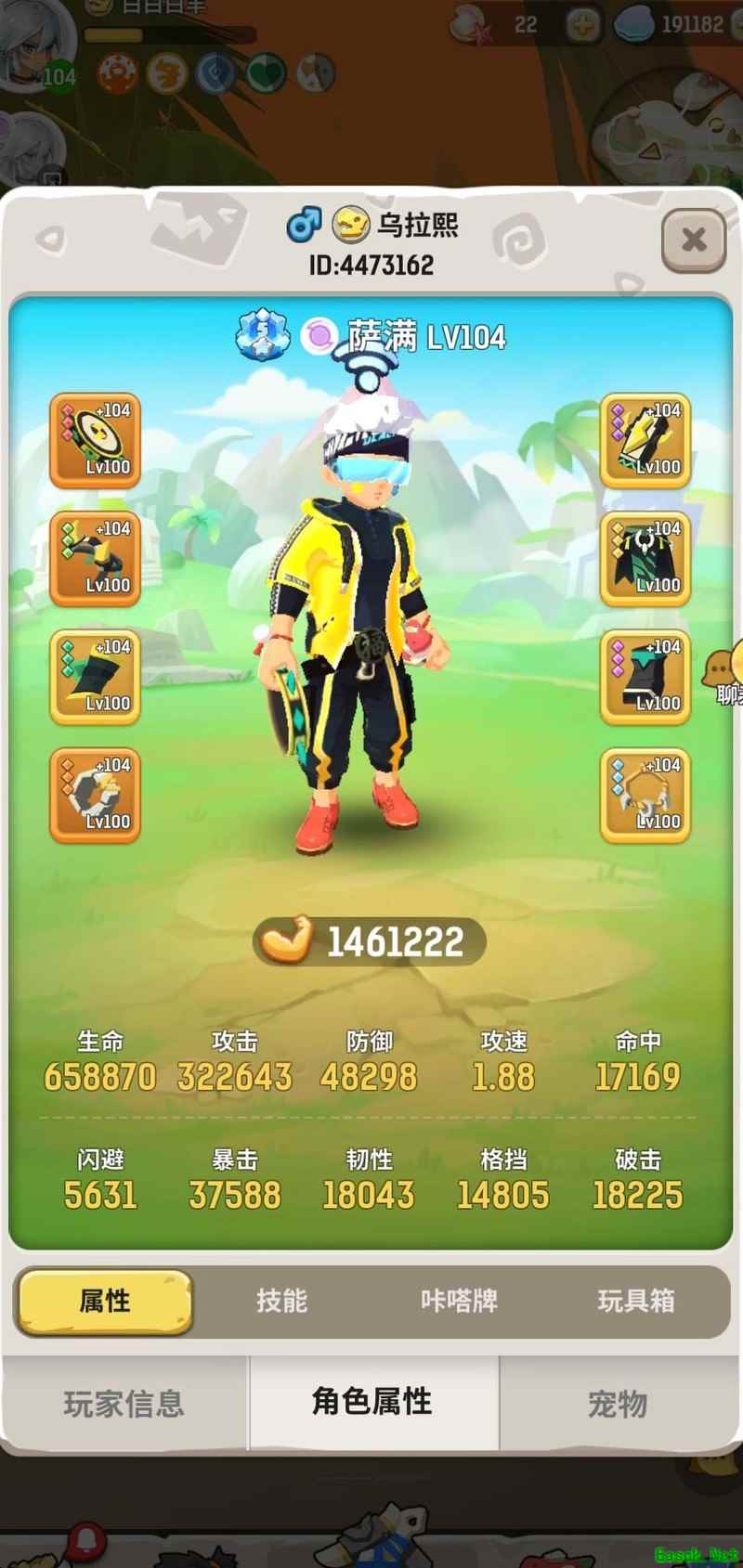The width and height of the screenshot is (743, 1568).
Task: Switch to the 技能 tab
Action: point(281,1301)
